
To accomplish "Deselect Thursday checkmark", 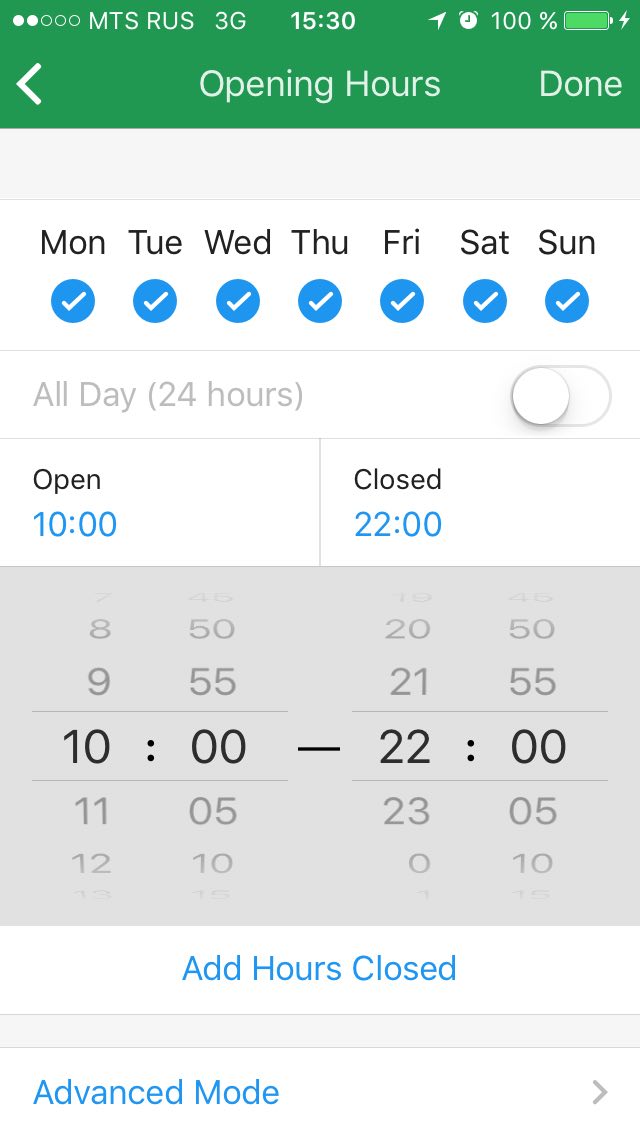I will pos(320,301).
